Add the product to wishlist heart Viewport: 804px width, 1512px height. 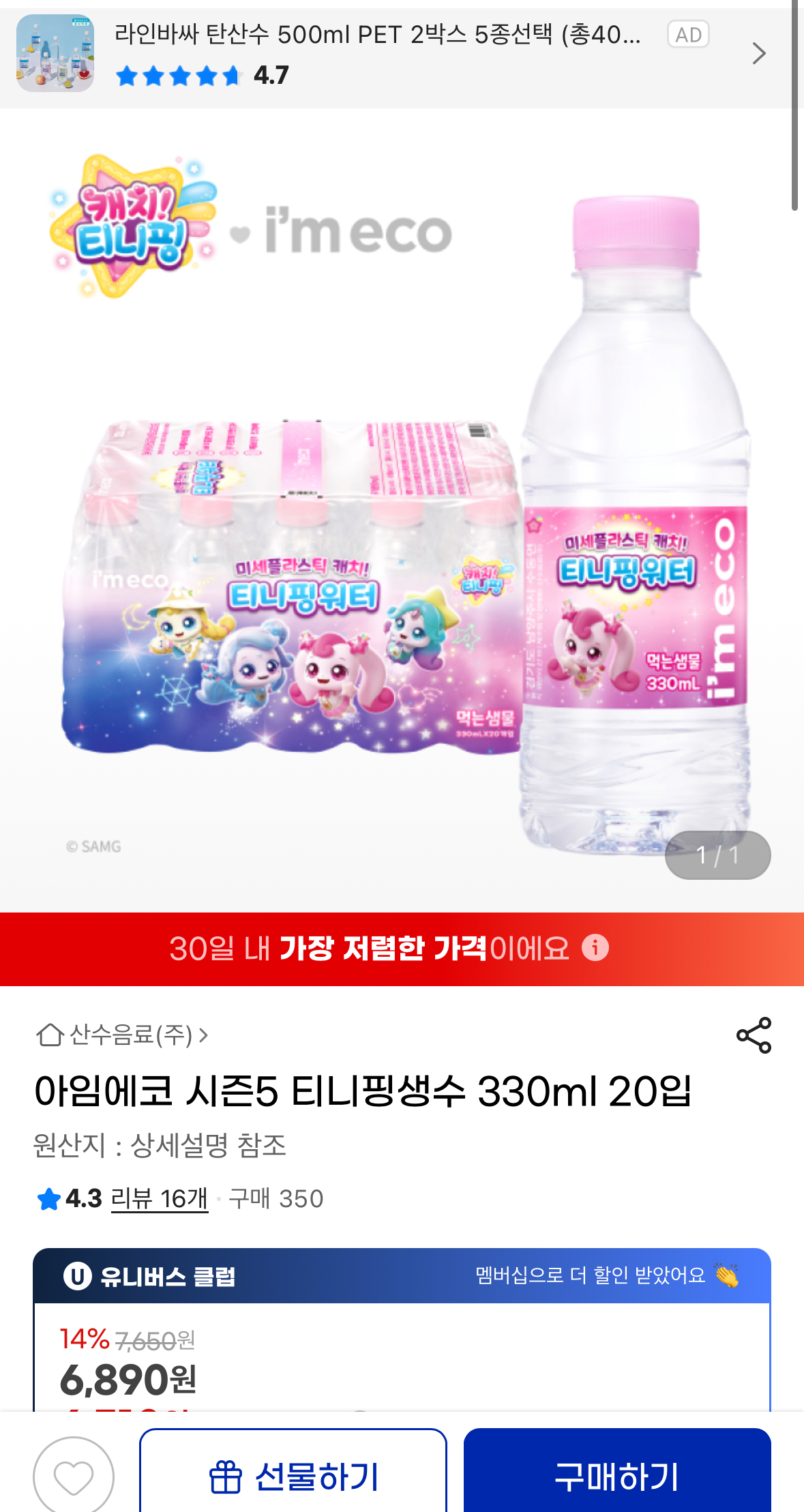[74, 1477]
